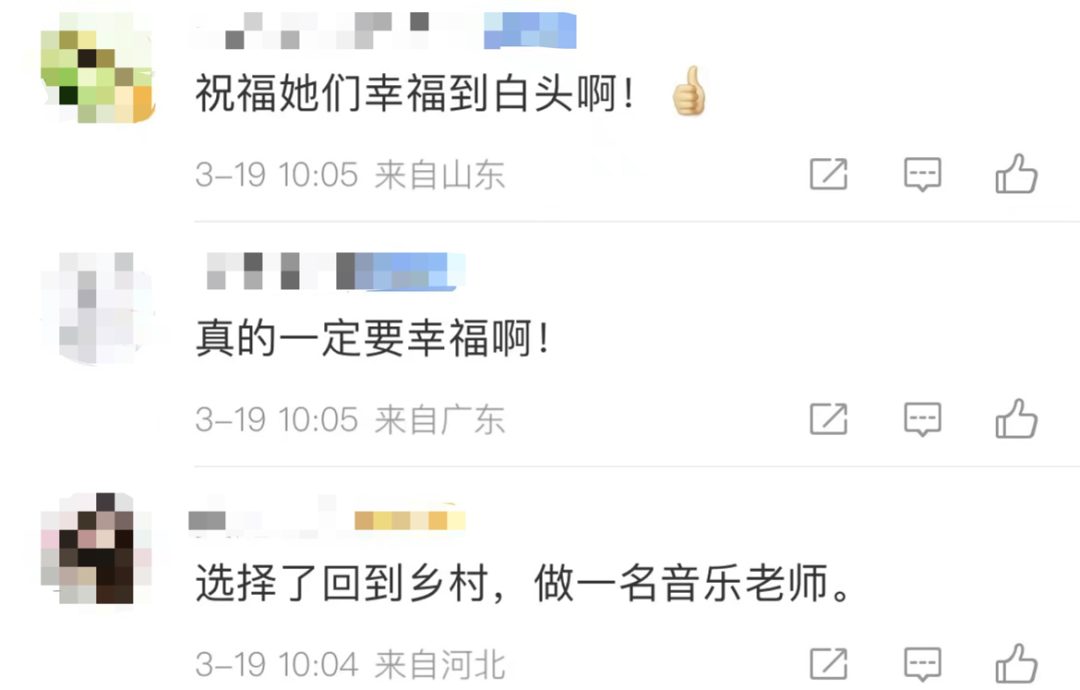Like the comment from 河北
The width and height of the screenshot is (1080, 690).
point(1016,664)
